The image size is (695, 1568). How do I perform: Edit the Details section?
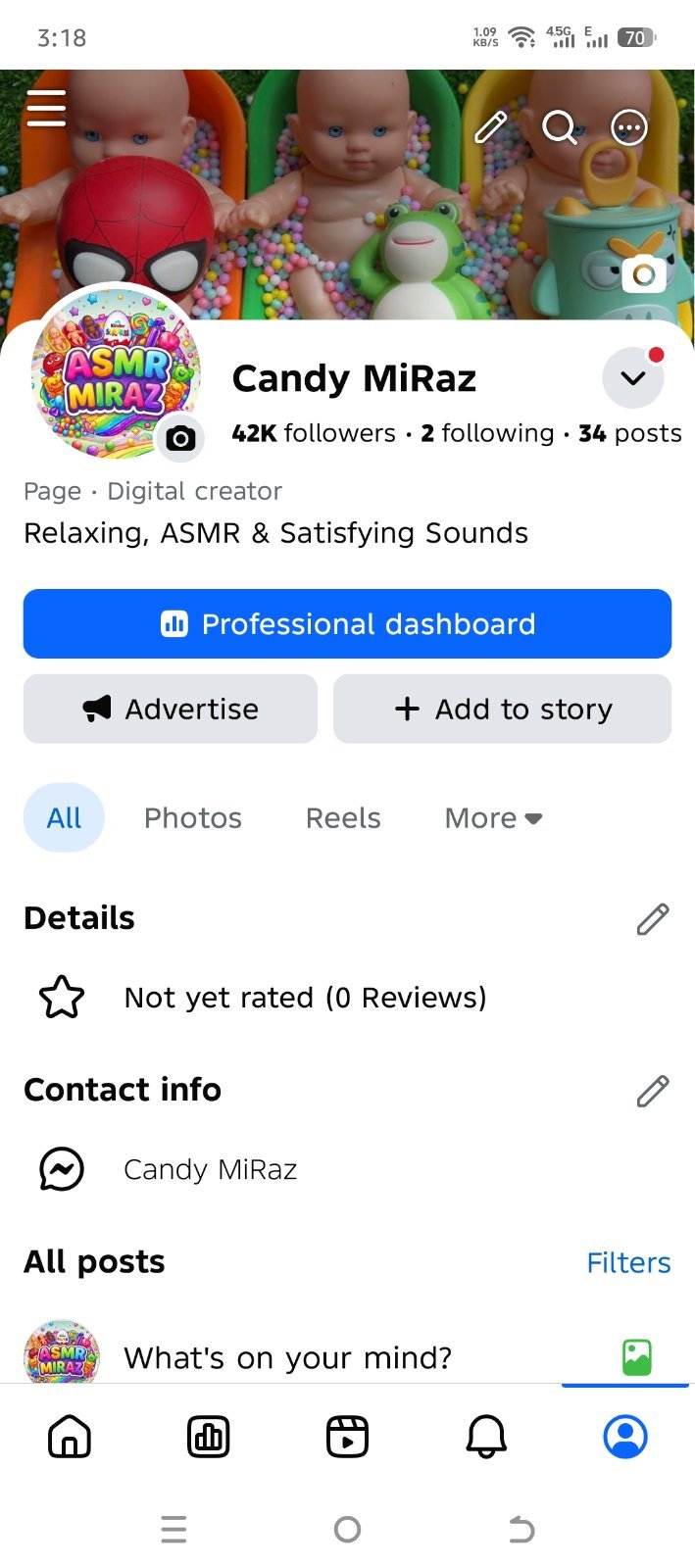coord(653,918)
